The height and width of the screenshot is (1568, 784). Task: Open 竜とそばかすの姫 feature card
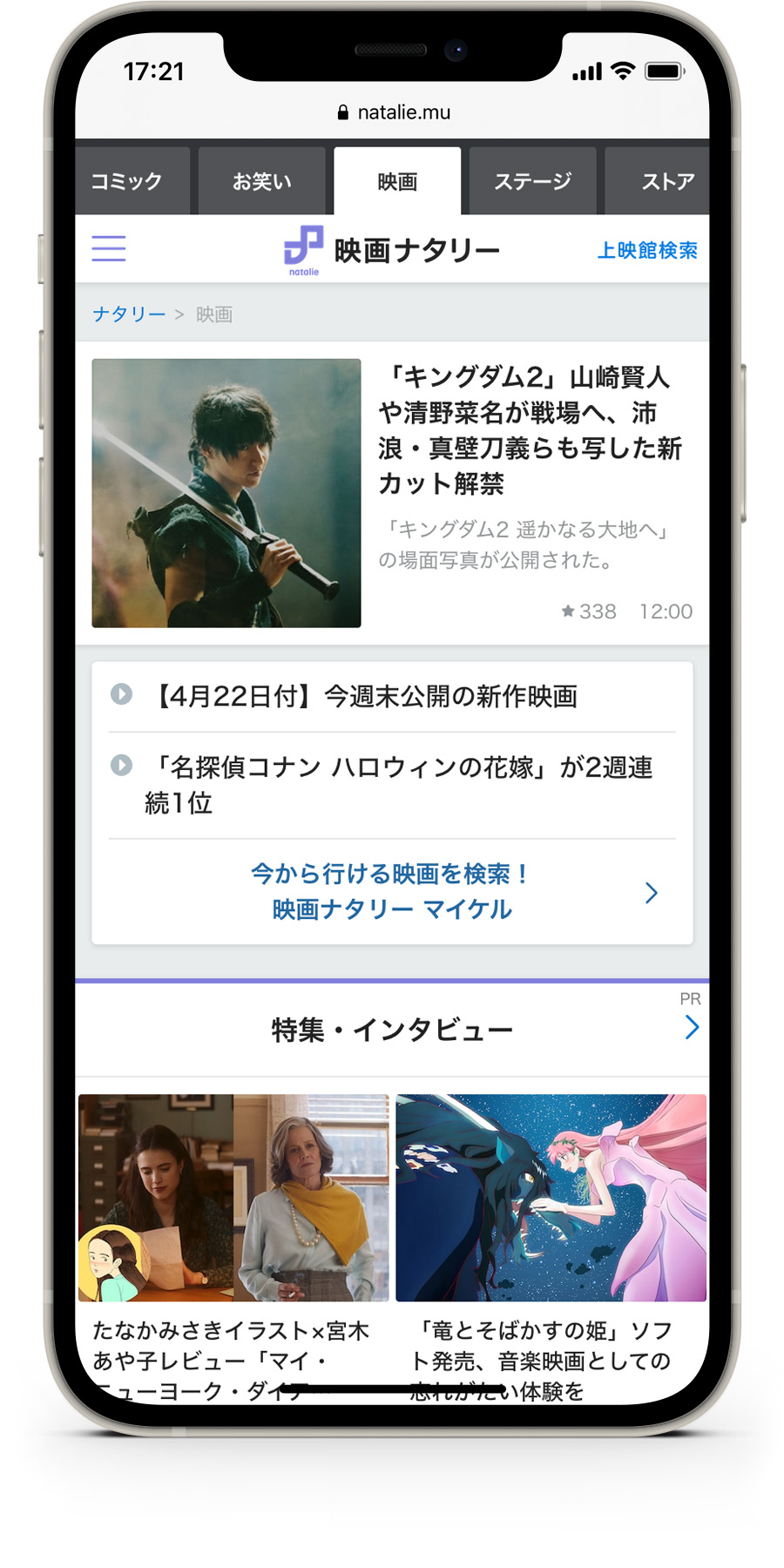(x=551, y=1237)
